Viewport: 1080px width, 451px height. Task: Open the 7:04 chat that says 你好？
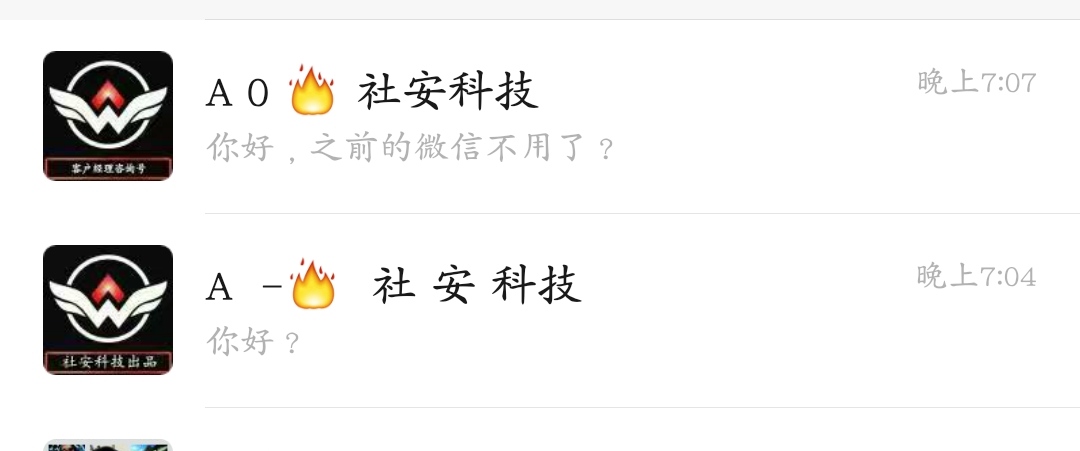click(540, 311)
